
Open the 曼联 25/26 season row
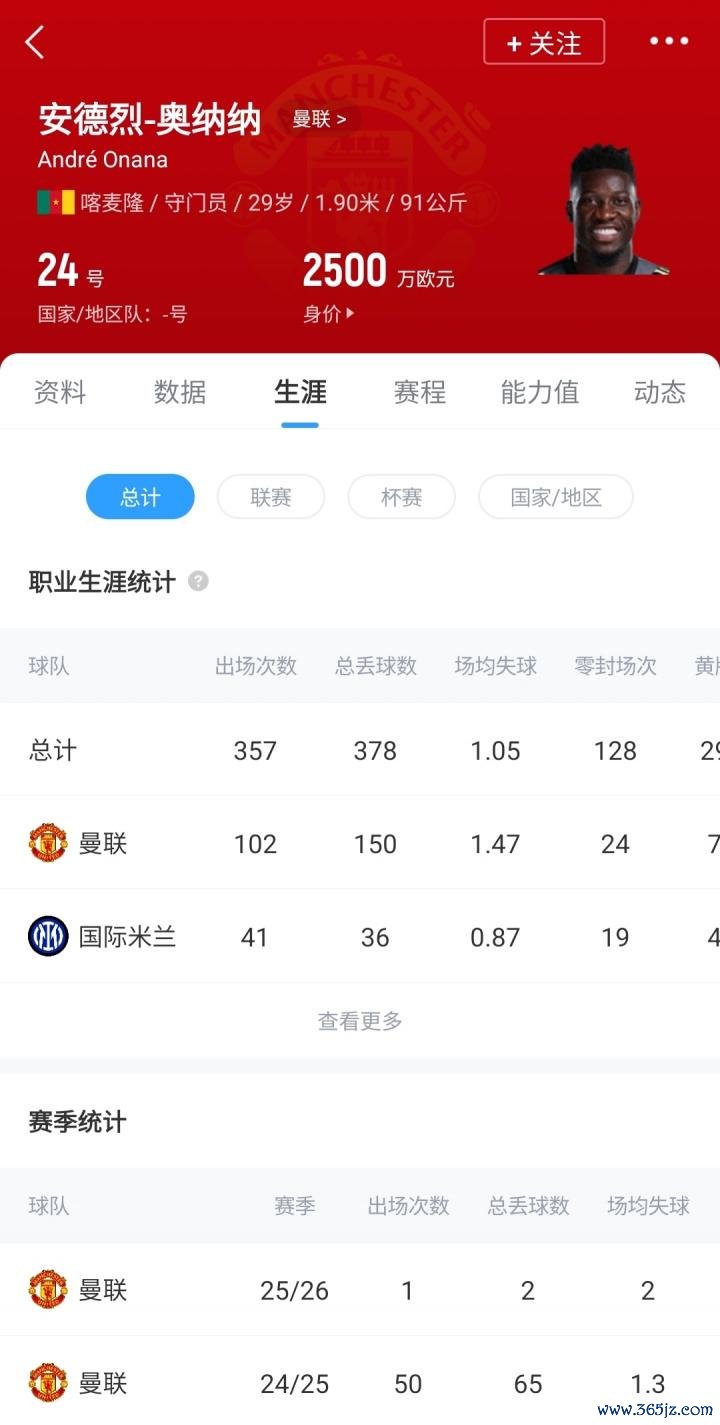click(360, 1290)
